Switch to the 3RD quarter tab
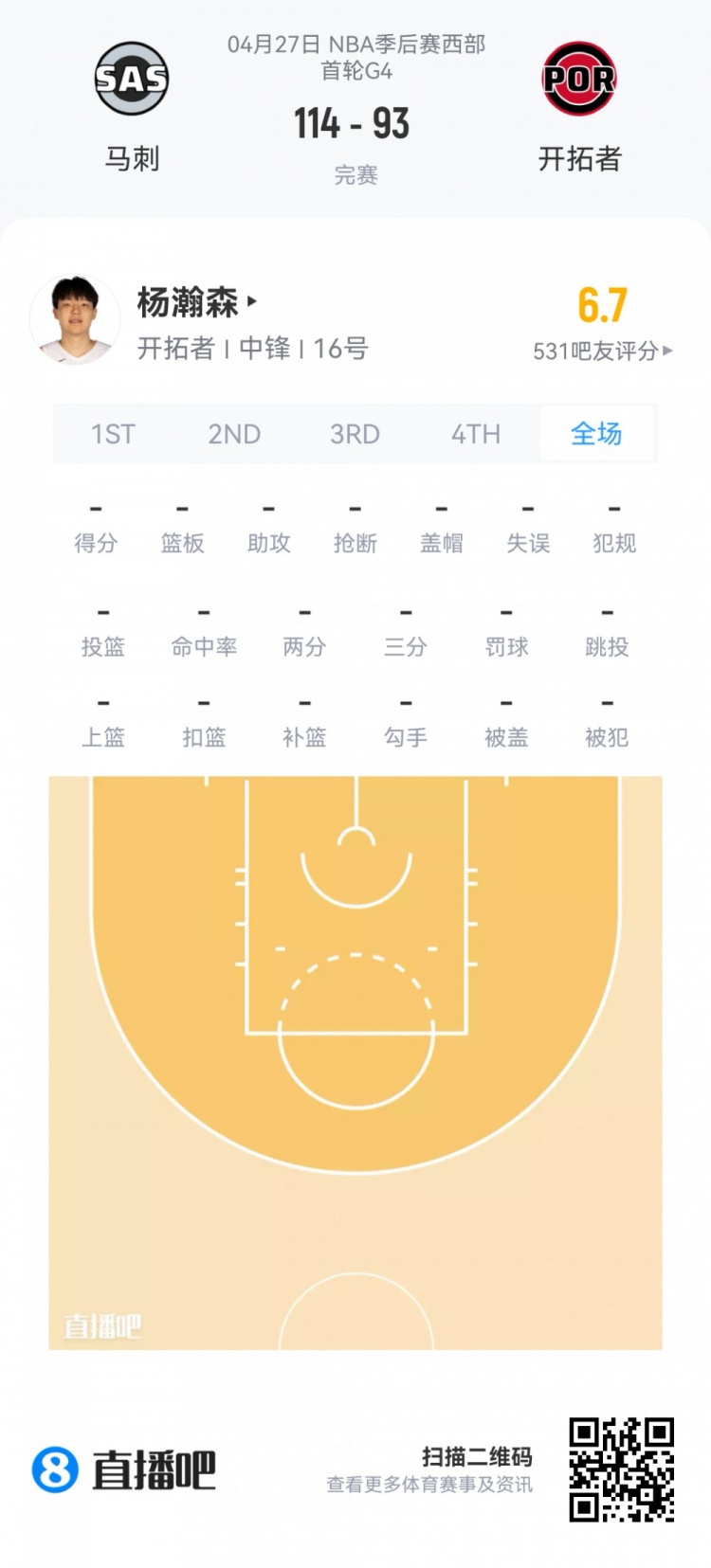Viewport: 711px width, 1568px height. pyautogui.click(x=354, y=433)
